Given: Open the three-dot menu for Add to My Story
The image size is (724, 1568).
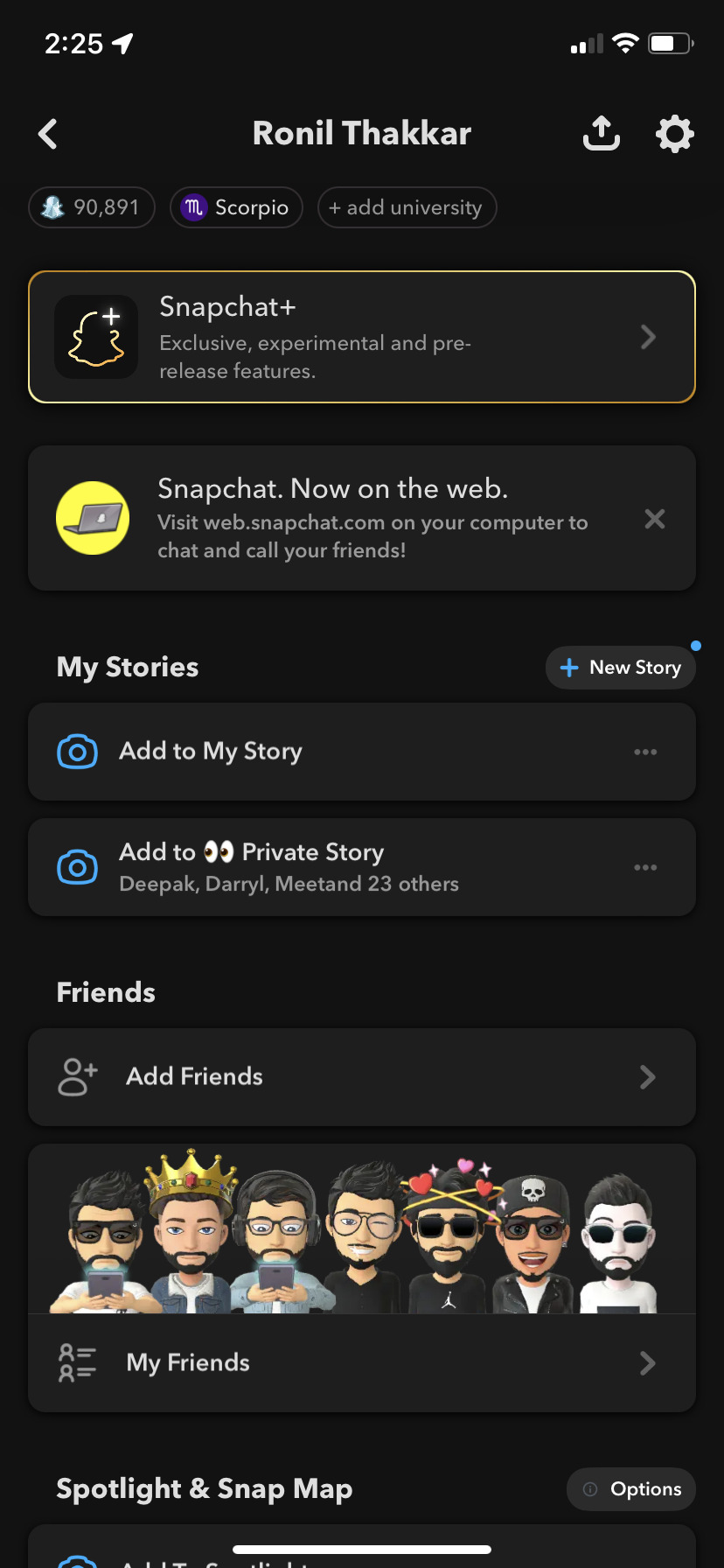Looking at the screenshot, I should tap(645, 752).
